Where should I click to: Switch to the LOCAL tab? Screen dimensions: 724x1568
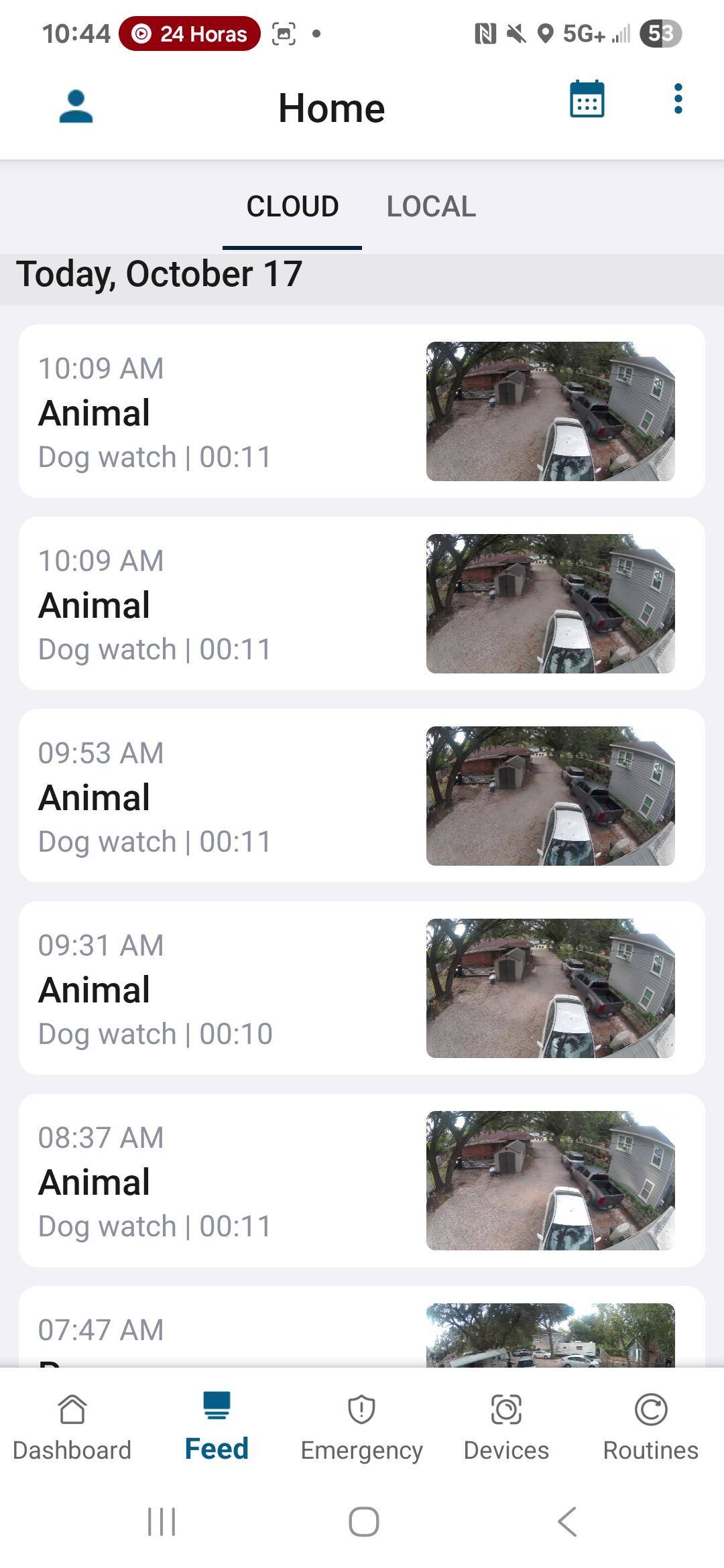pos(431,206)
